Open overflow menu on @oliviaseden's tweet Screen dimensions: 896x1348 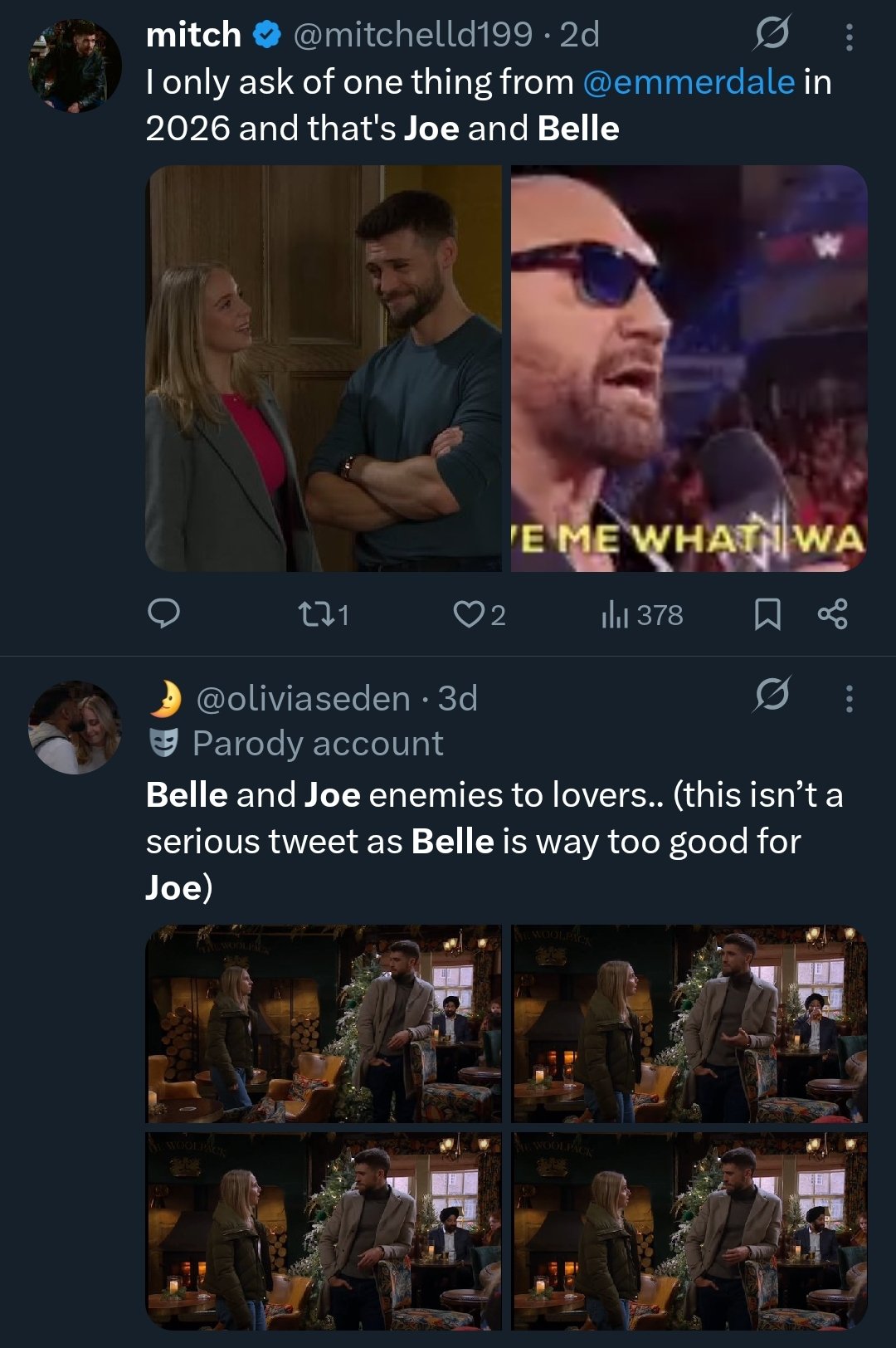tap(849, 699)
